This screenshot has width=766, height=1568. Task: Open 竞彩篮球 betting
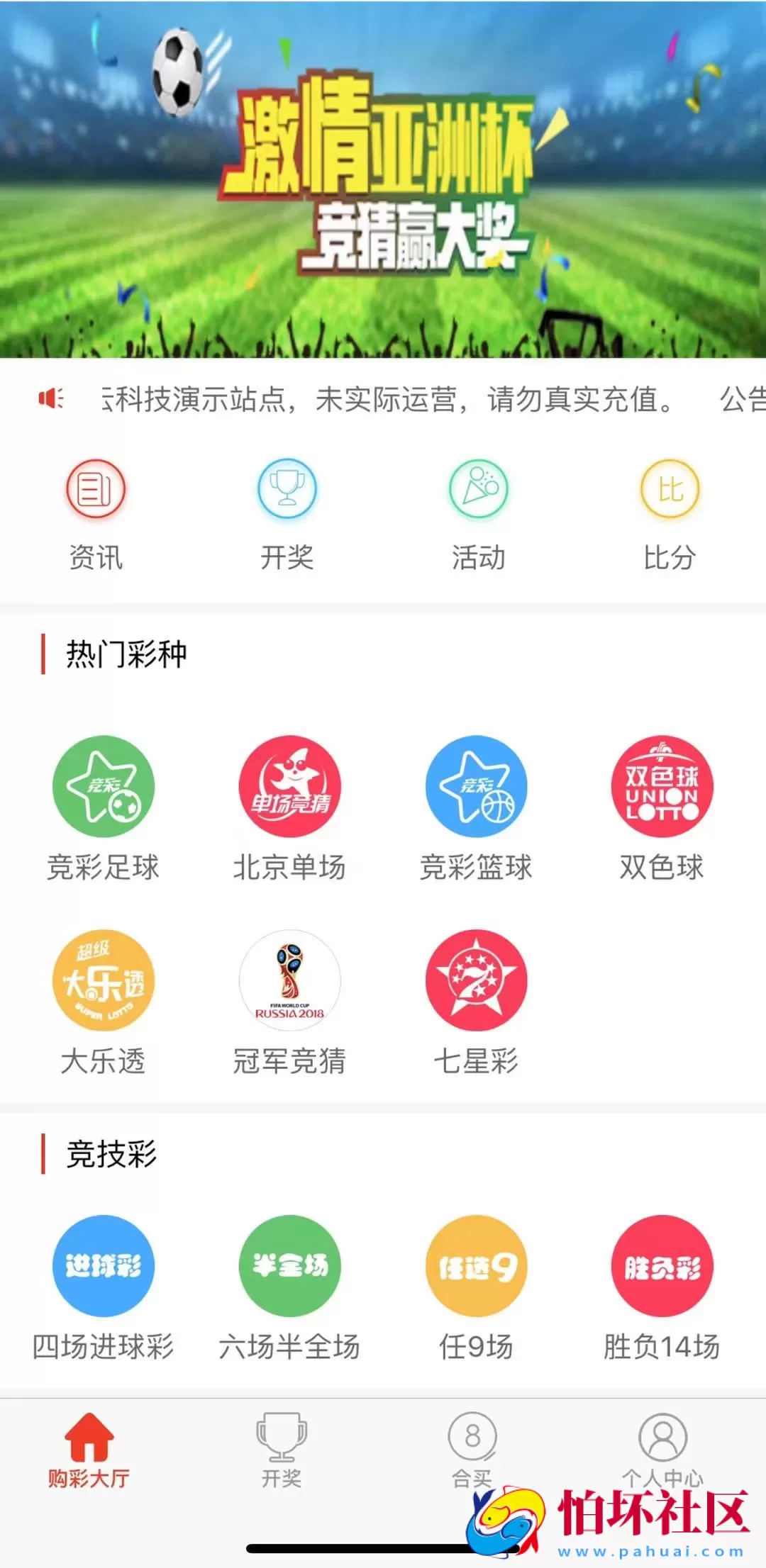coord(476,789)
